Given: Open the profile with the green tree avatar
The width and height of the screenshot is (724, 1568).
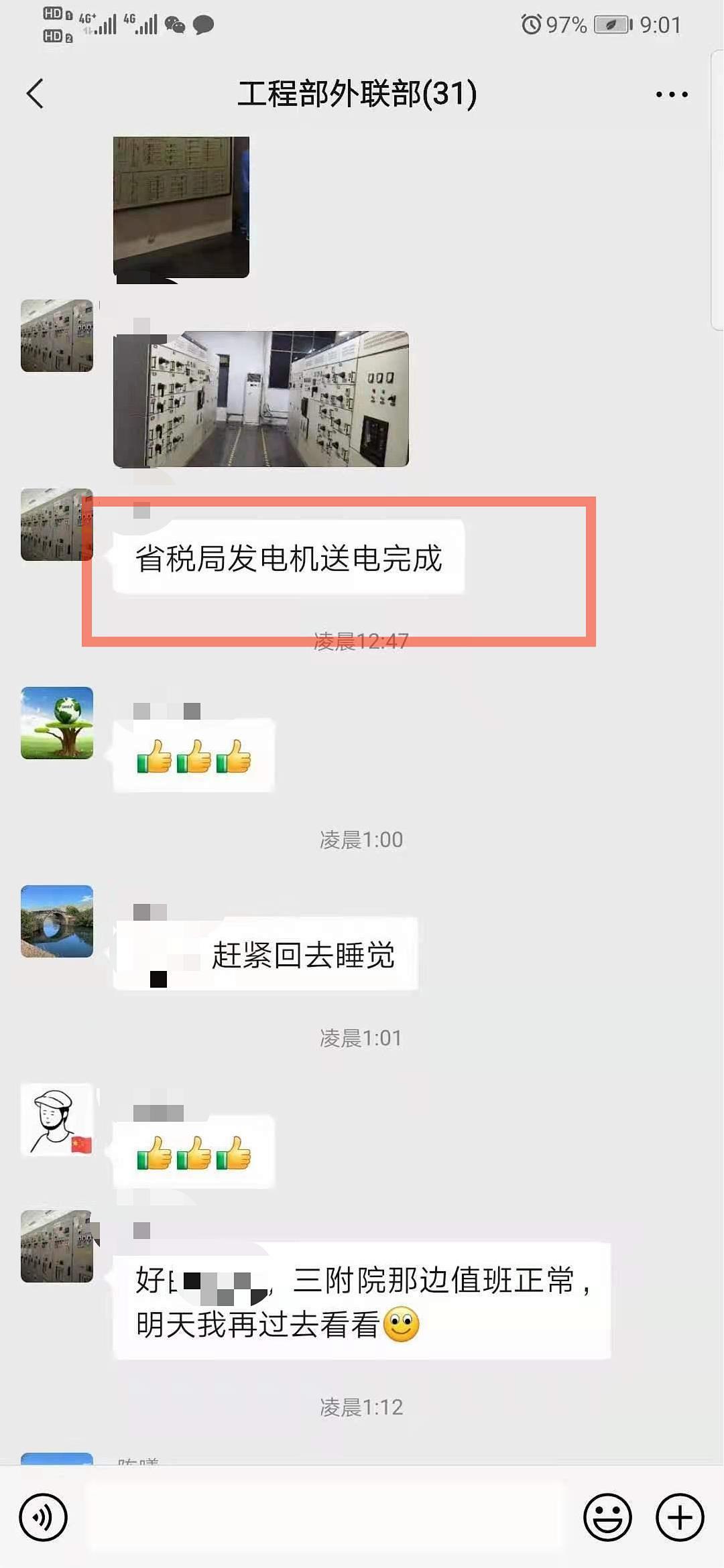Looking at the screenshot, I should tap(57, 723).
